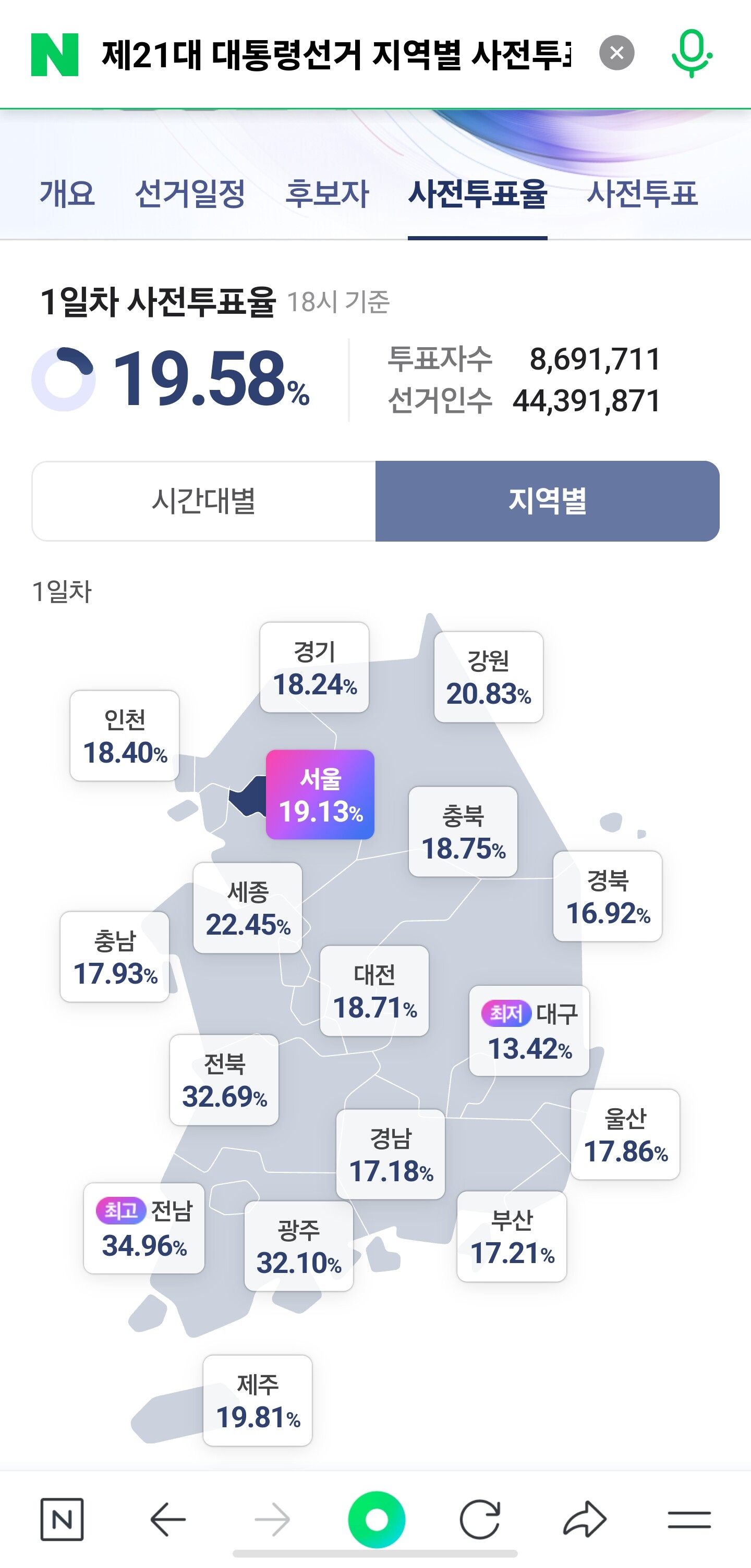
Task: Switch to the 개요 tab
Action: click(x=67, y=194)
